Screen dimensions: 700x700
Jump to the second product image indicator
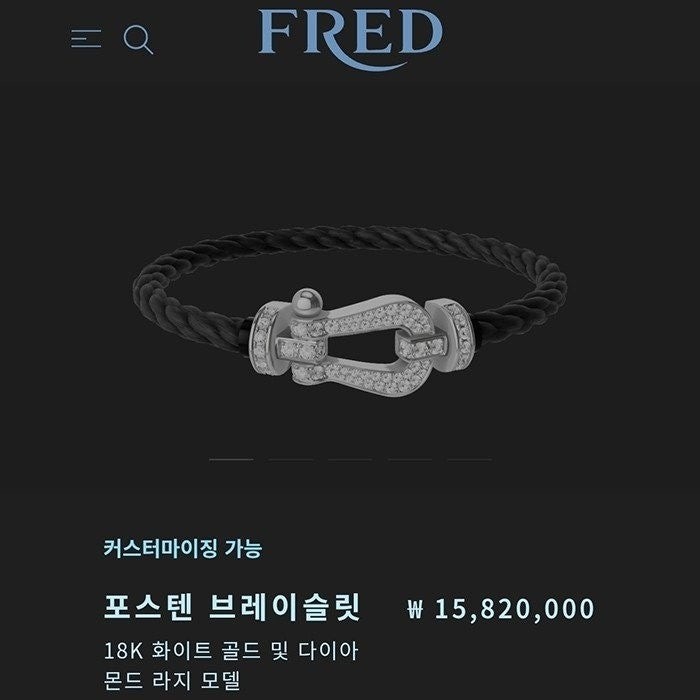pos(290,459)
